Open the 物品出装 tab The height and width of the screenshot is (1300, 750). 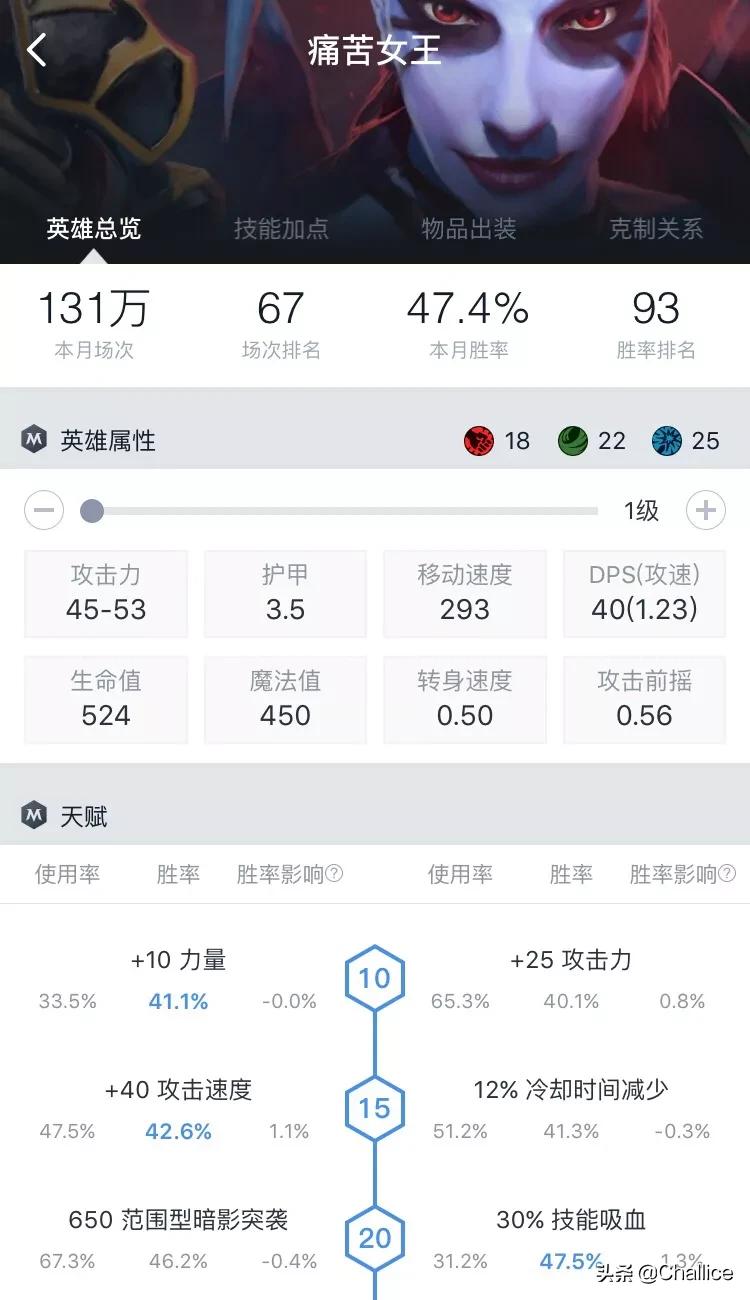pos(468,229)
